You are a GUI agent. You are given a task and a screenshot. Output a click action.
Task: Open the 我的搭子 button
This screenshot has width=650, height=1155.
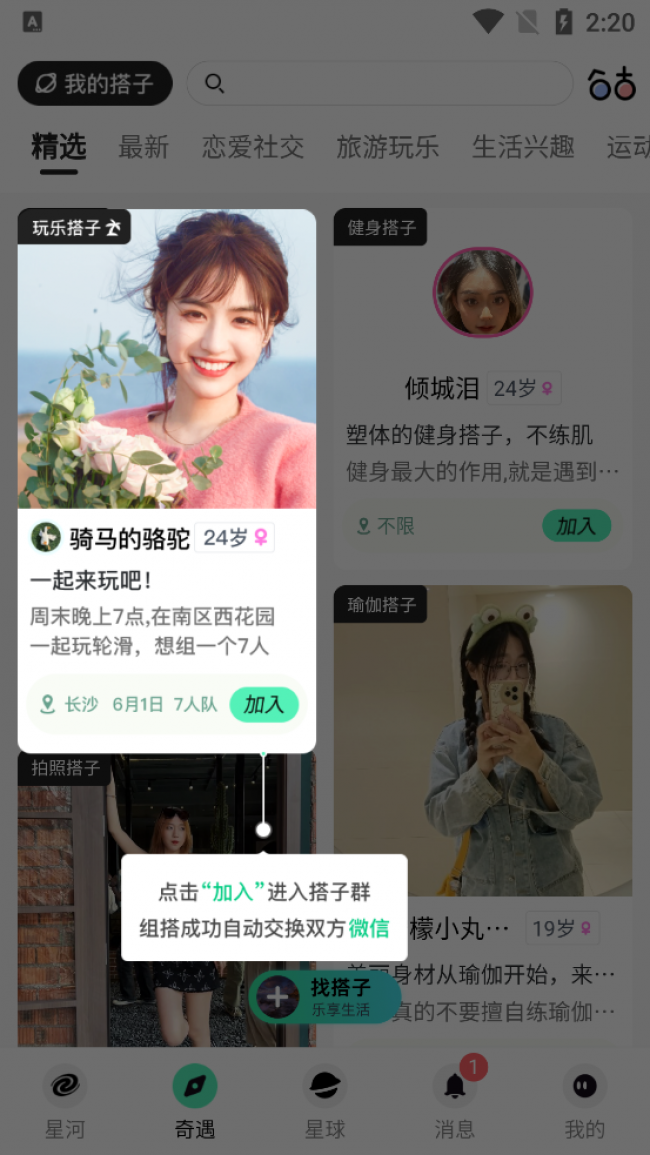point(95,84)
